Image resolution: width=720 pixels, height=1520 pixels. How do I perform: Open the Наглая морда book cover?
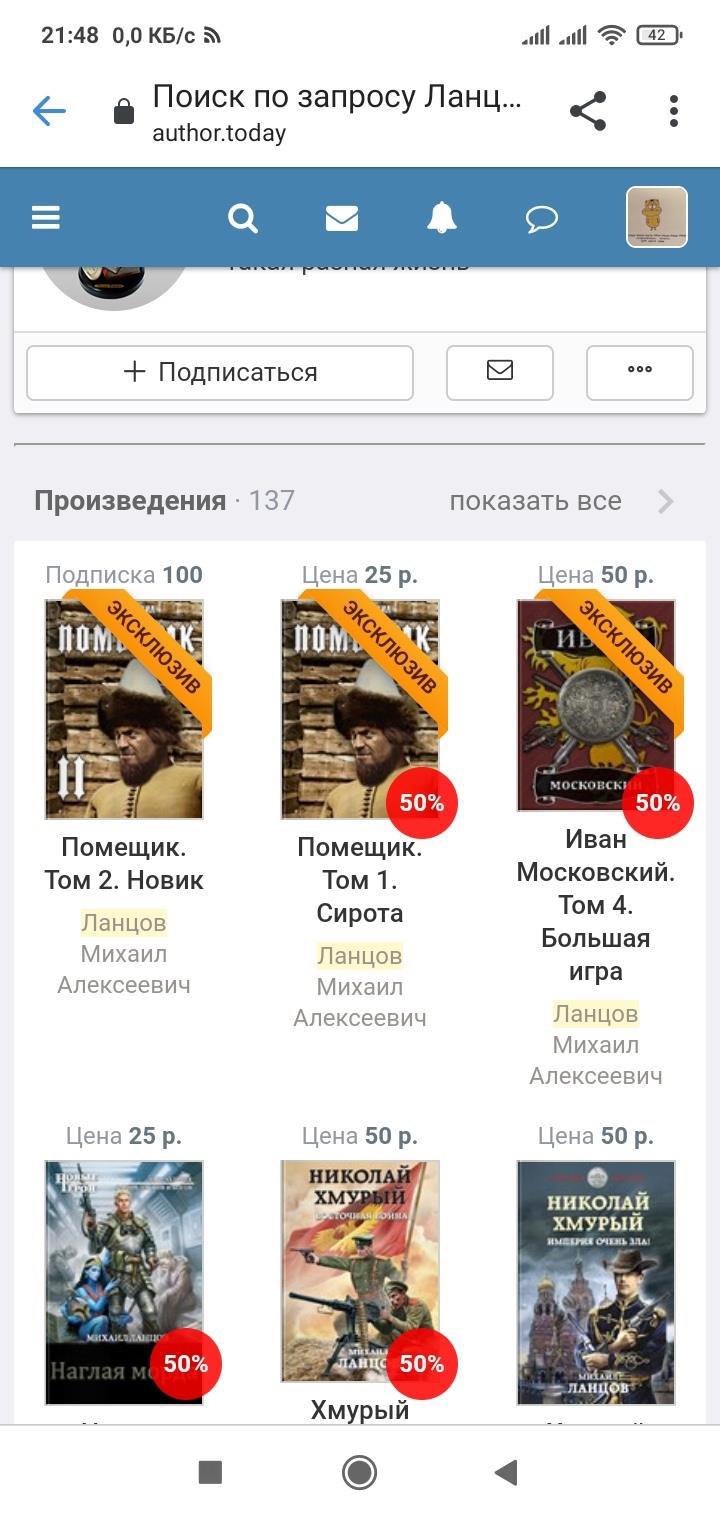(124, 1282)
